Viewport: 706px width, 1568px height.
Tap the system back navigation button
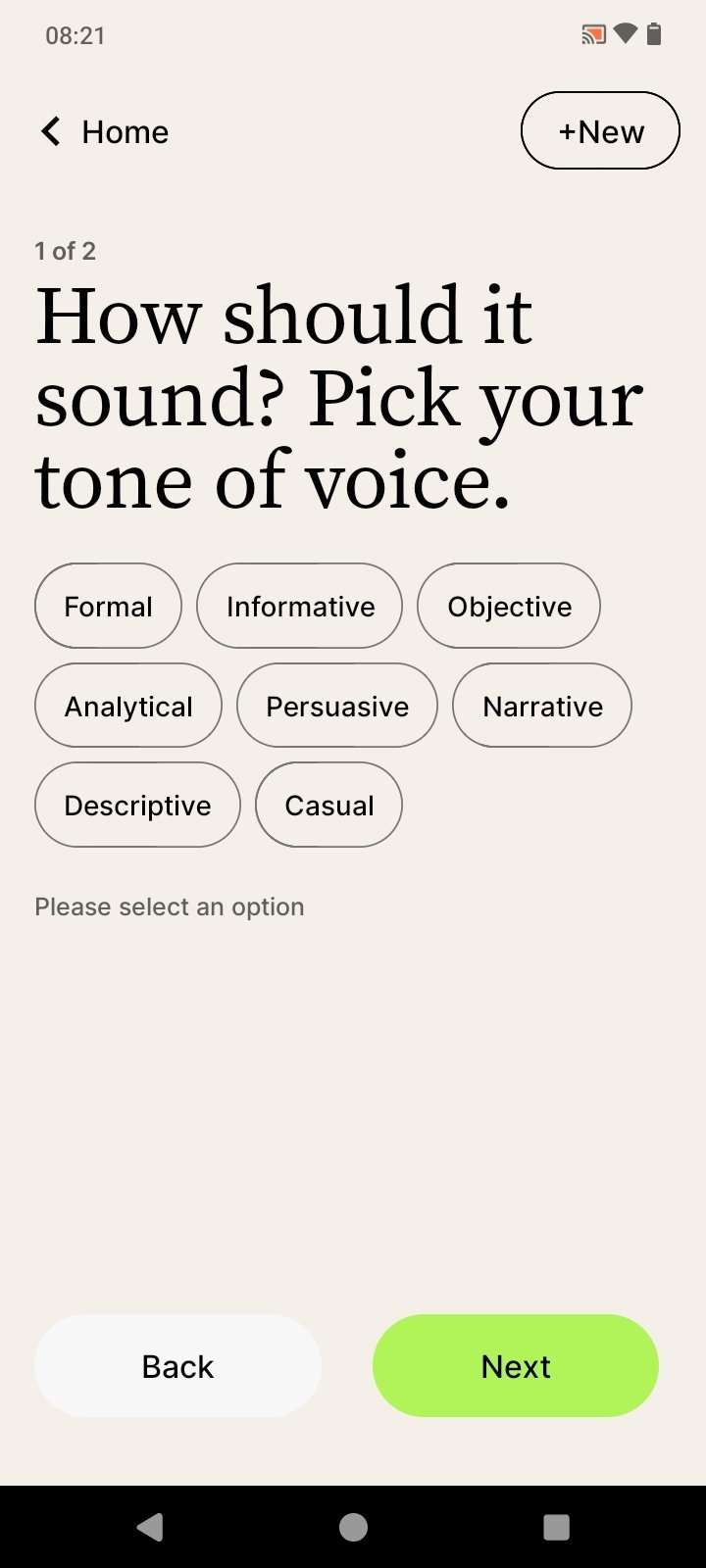point(150,1527)
